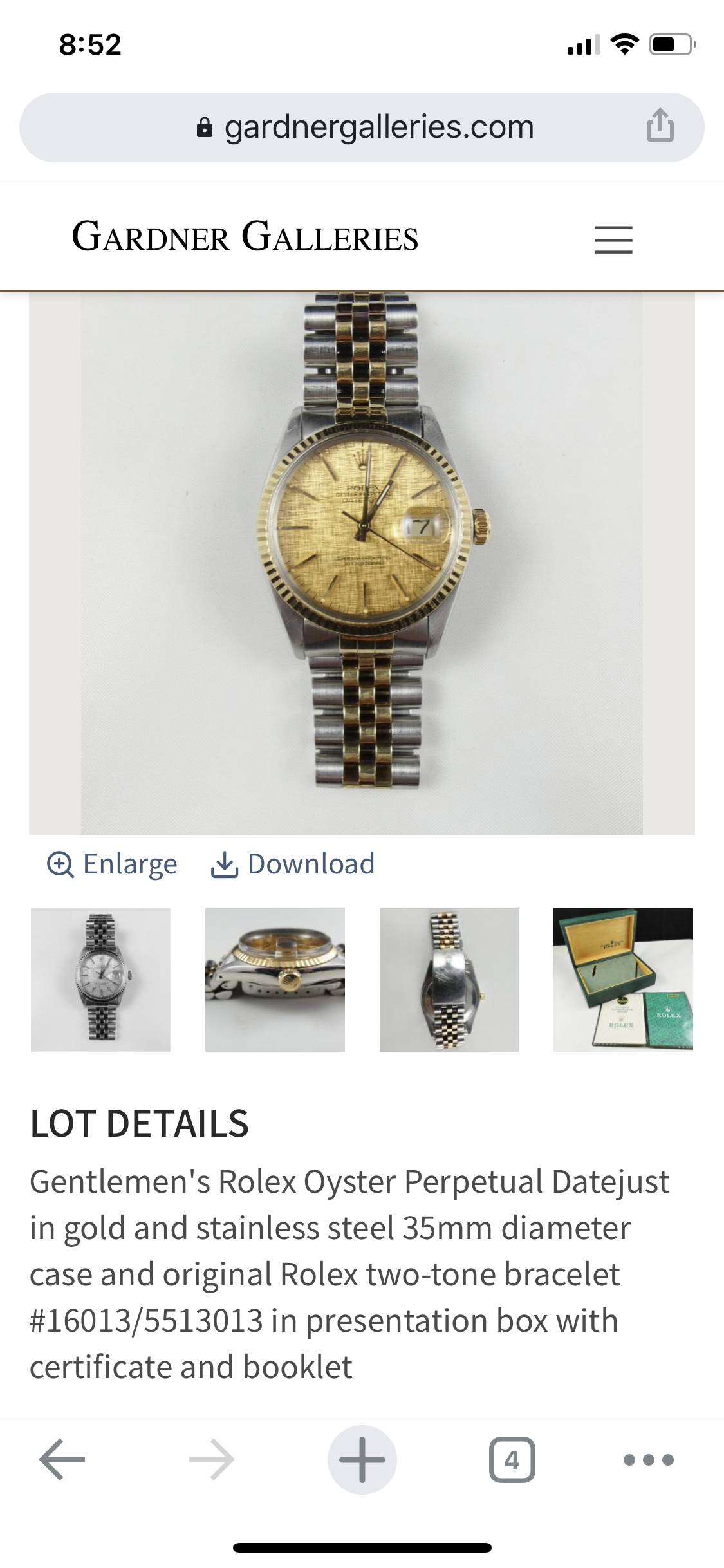View the watch caseback thumbnail
Screen dimensions: 724x1568
(x=449, y=980)
